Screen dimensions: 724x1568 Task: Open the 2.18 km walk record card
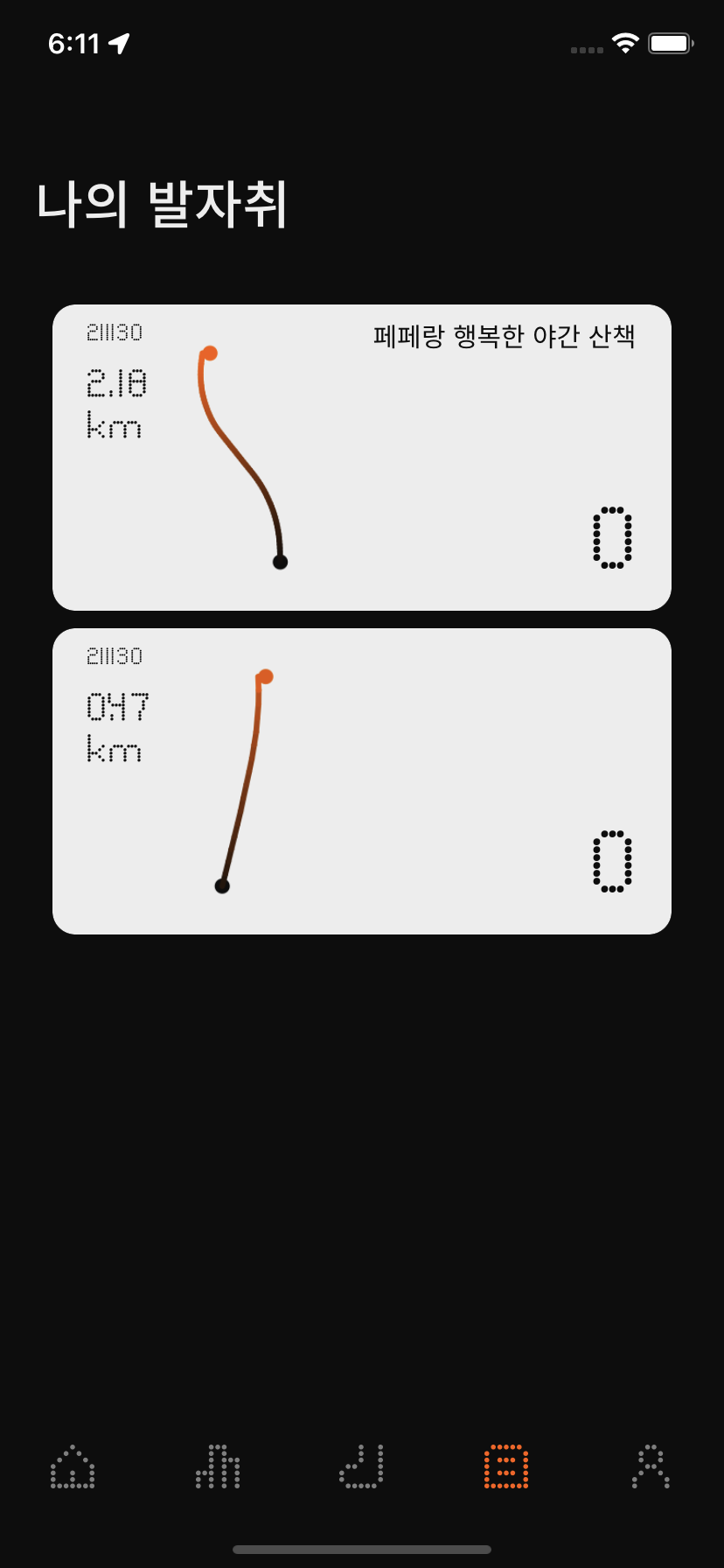362,458
